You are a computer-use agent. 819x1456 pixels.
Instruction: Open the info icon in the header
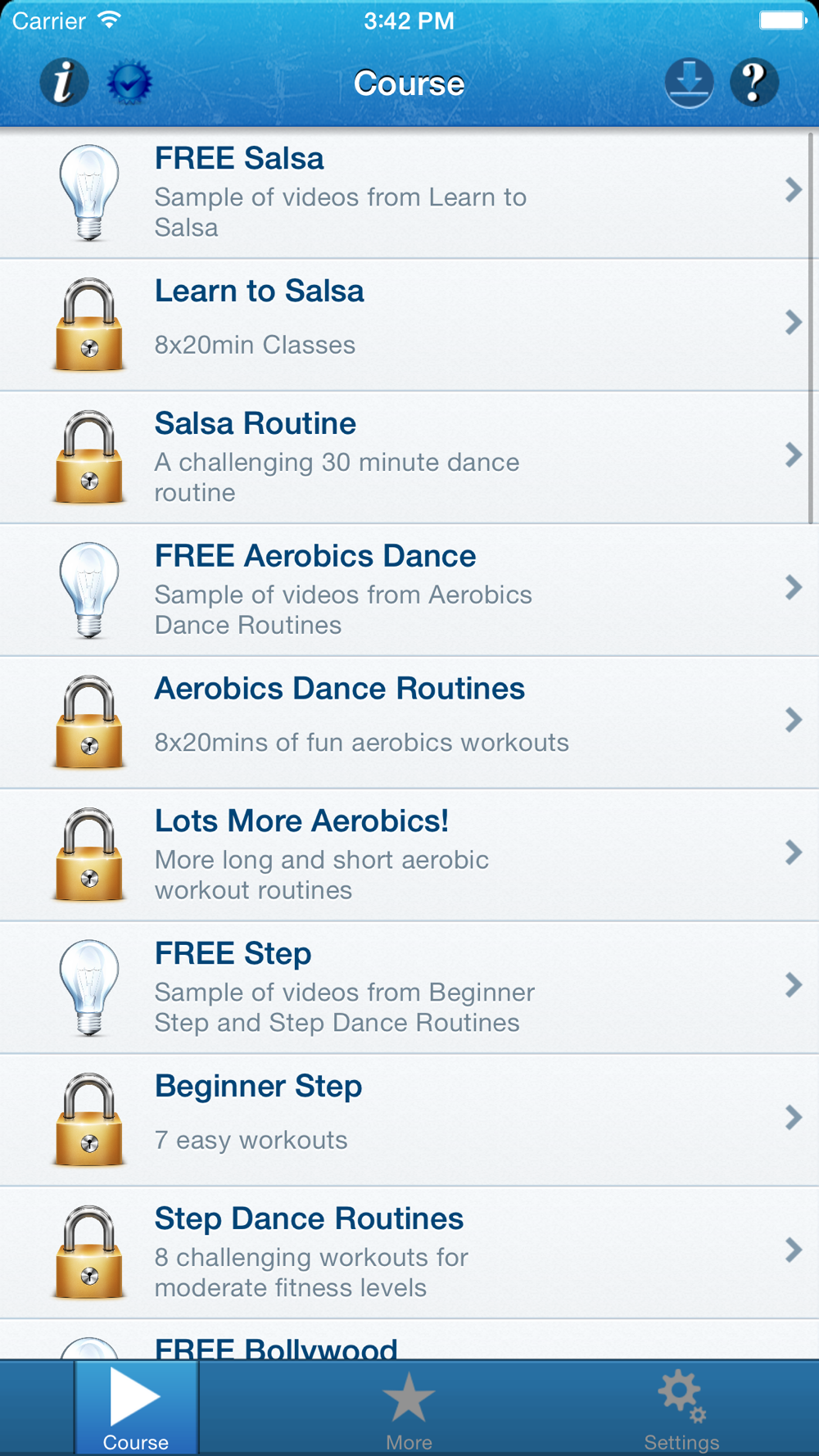[64, 83]
